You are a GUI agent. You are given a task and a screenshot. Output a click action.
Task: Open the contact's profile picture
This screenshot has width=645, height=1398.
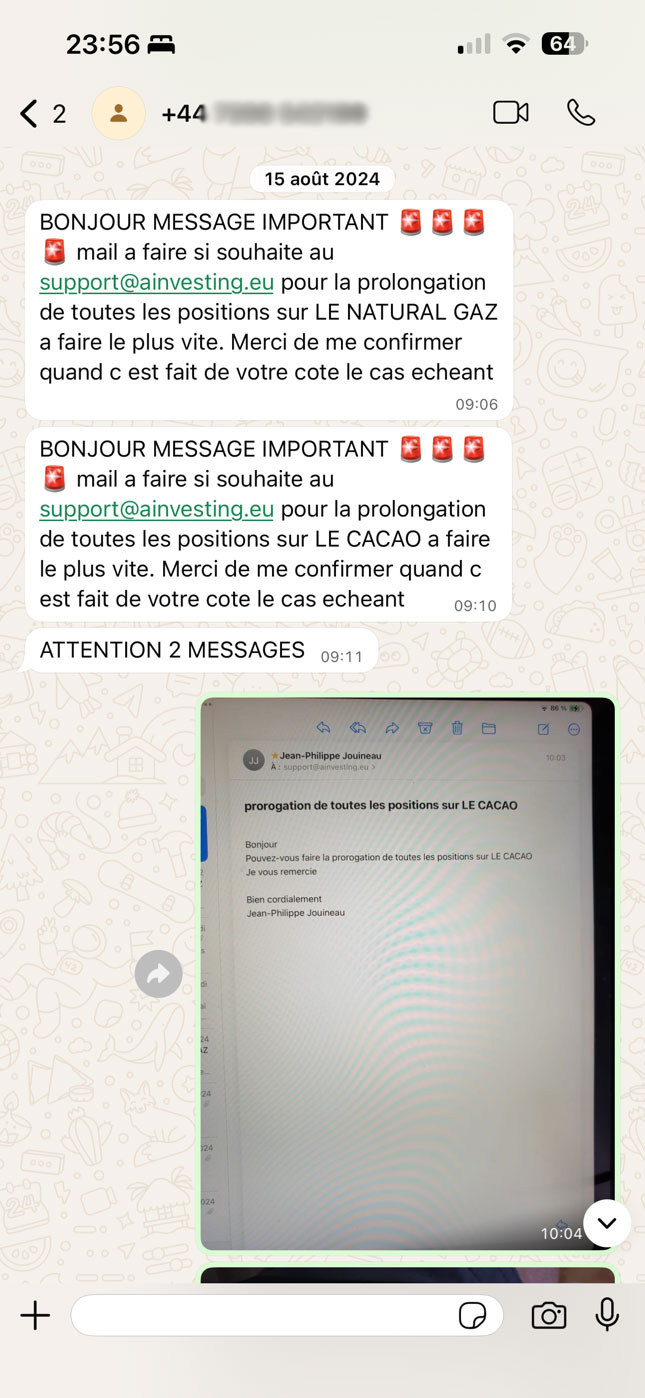tap(118, 114)
